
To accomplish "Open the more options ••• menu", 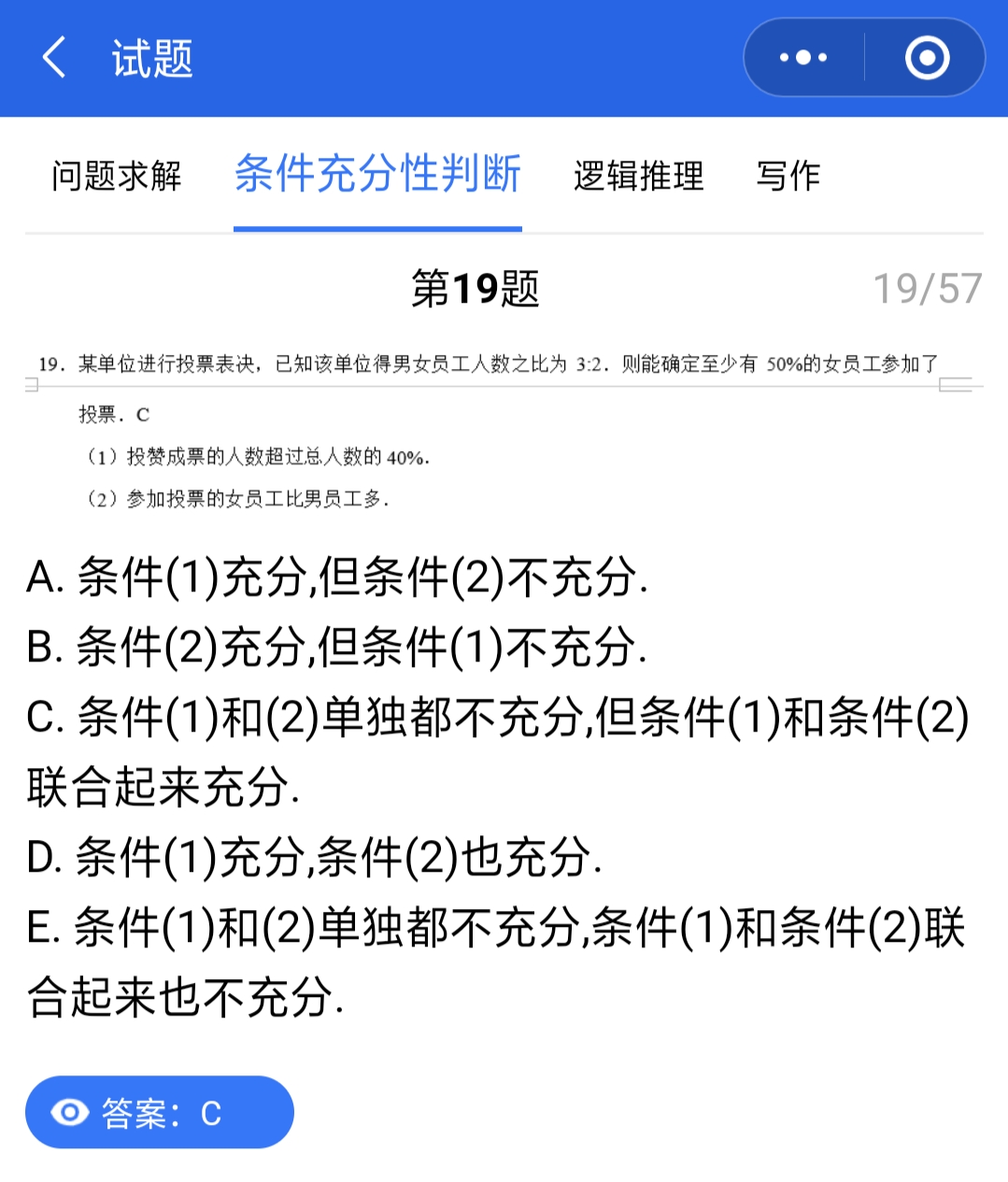I will [802, 57].
